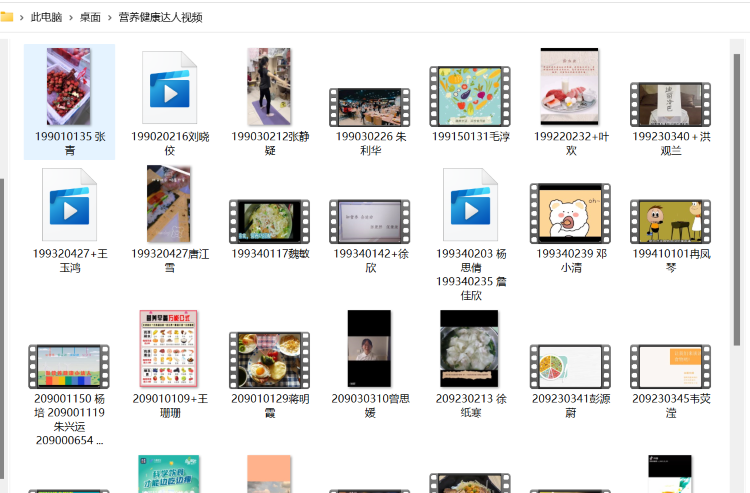Select the video 199020216刘晓佼

click(170, 102)
